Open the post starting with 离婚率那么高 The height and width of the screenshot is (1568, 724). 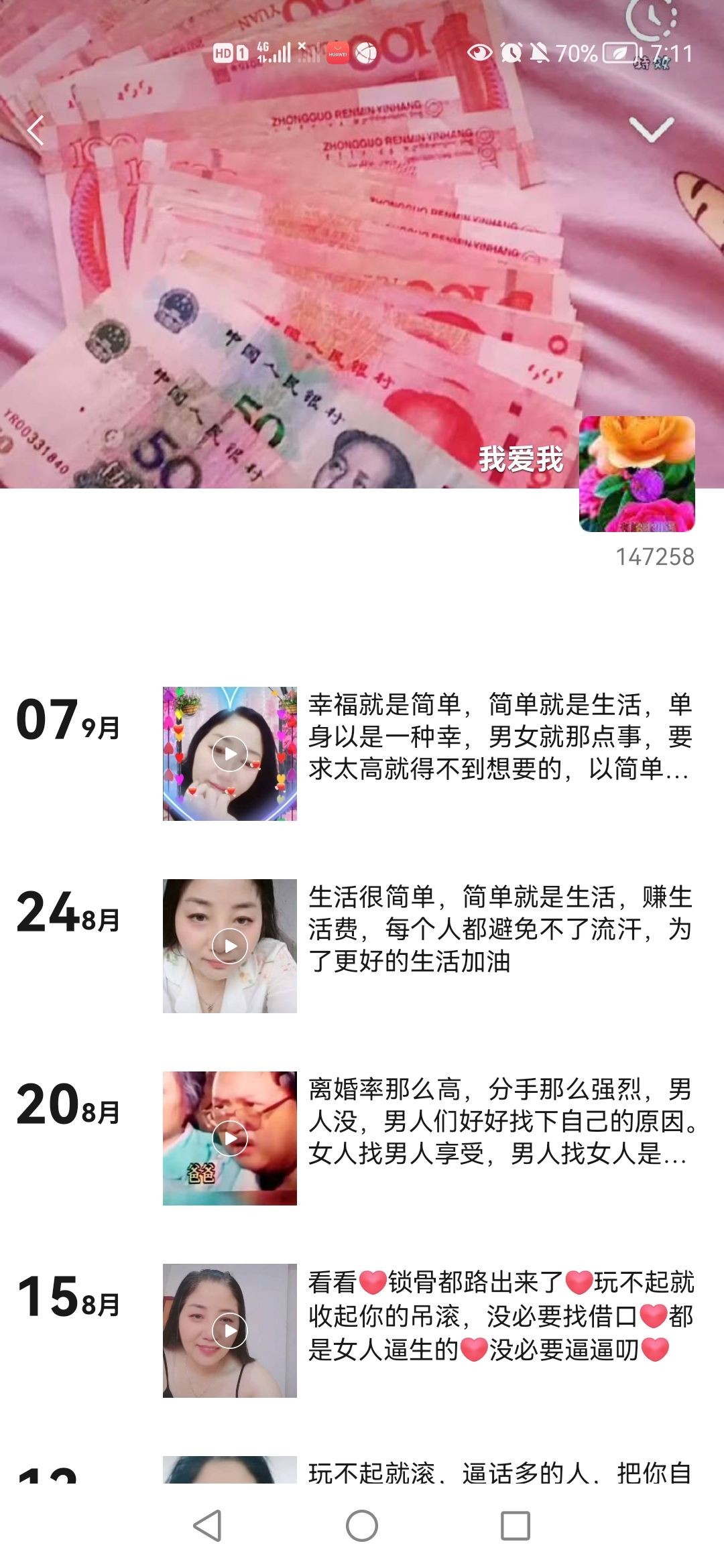499,1121
